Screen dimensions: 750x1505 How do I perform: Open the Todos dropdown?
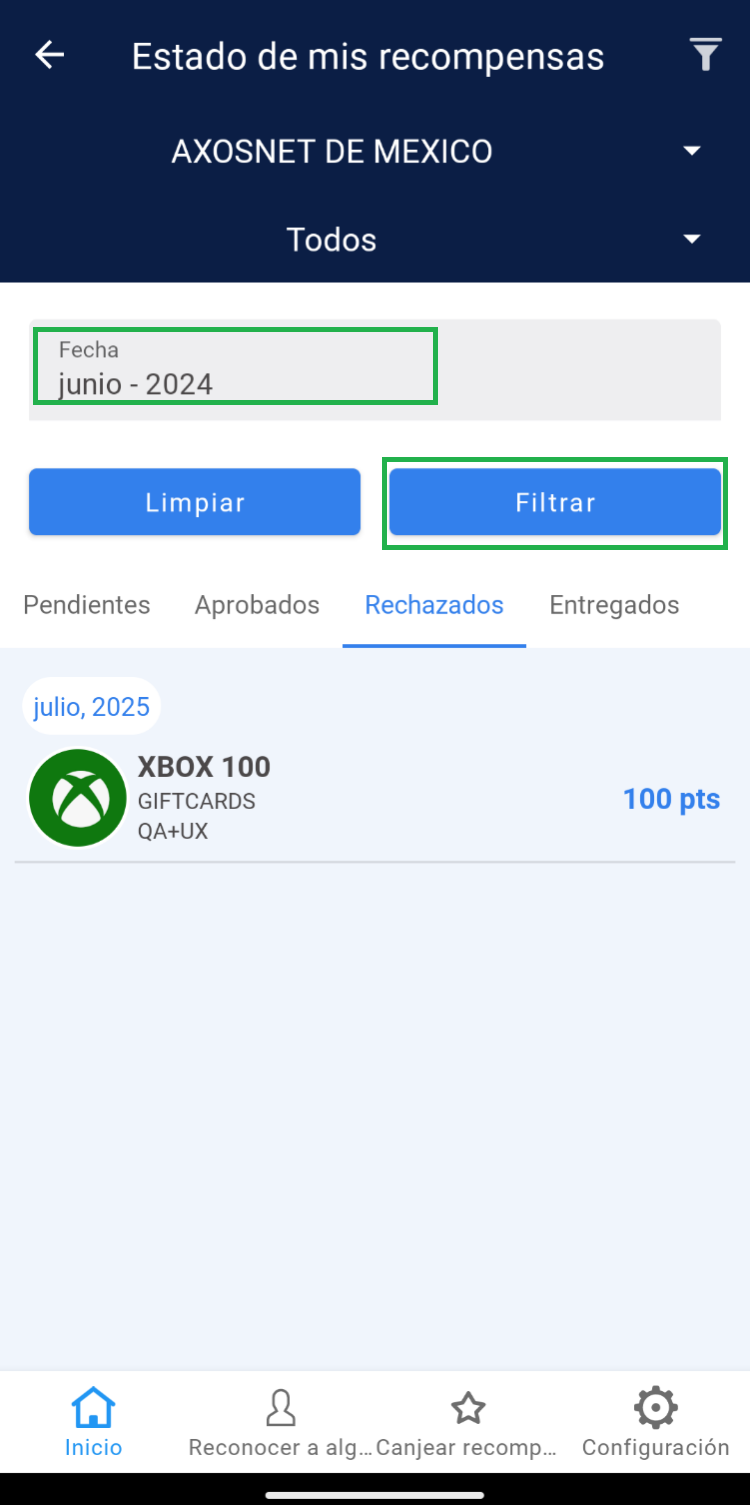tap(375, 240)
